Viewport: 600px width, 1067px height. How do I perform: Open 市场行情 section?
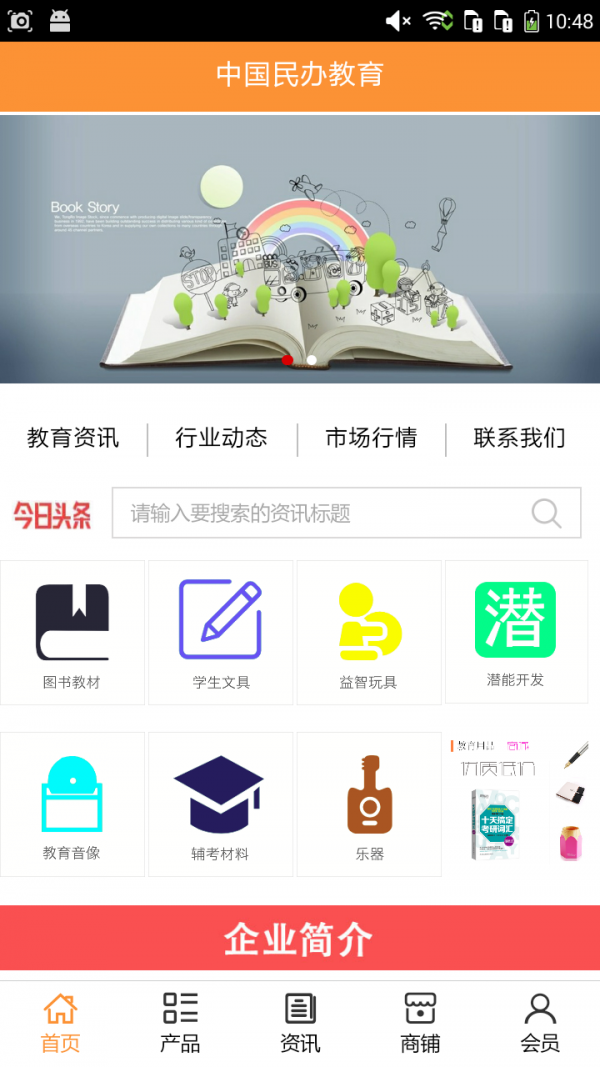tap(371, 438)
